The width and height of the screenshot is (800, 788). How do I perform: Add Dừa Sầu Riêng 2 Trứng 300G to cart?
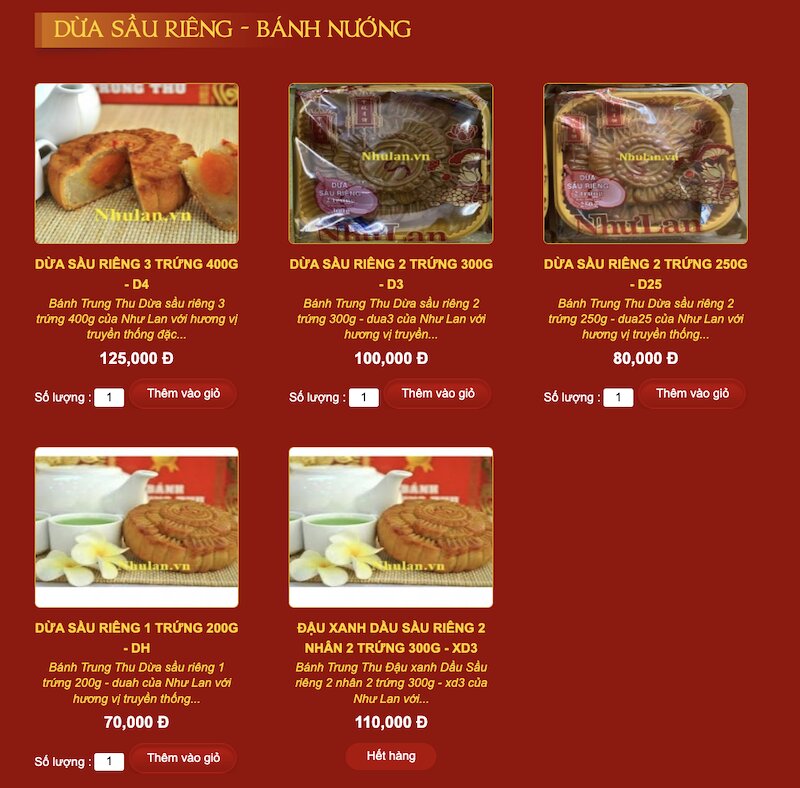438,394
